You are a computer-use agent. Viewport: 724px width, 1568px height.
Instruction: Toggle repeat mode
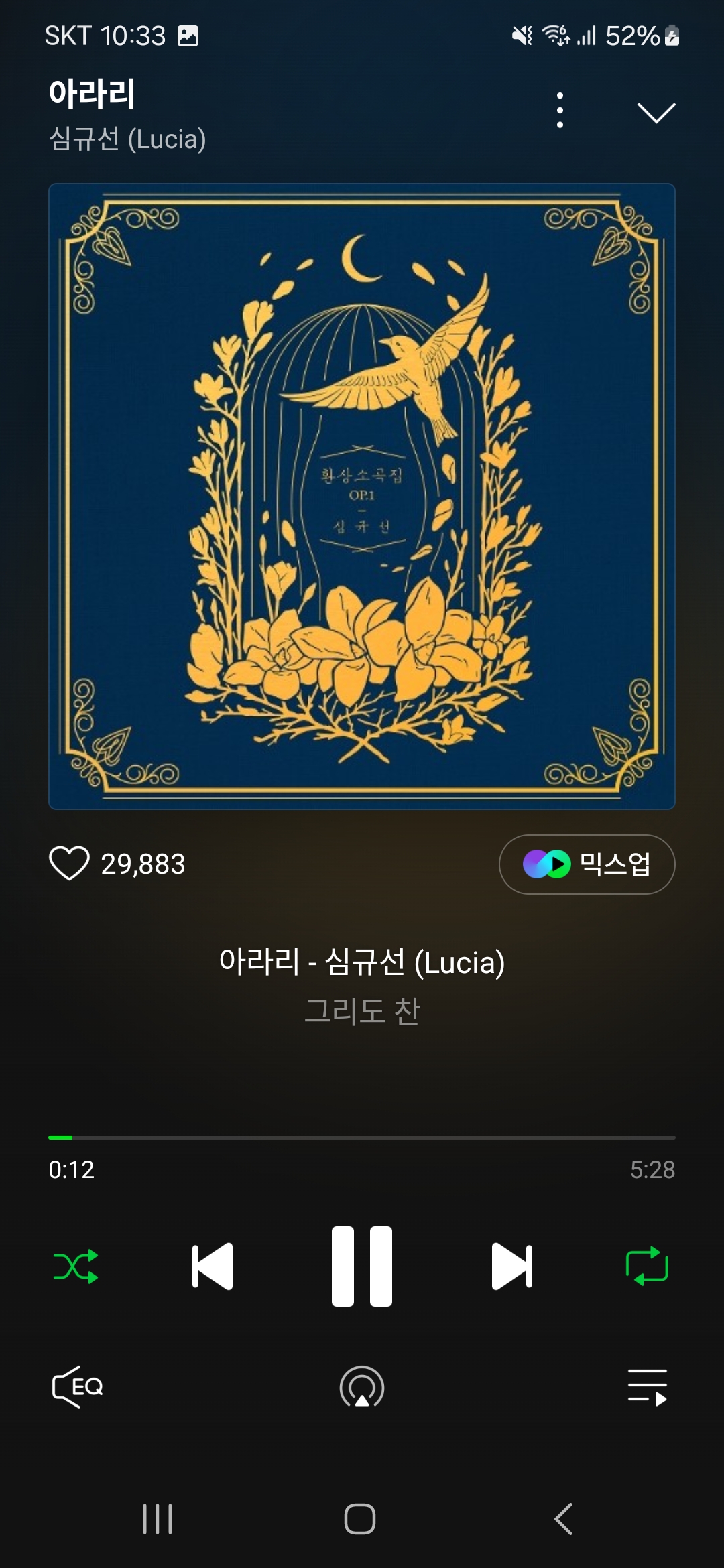(x=647, y=1266)
